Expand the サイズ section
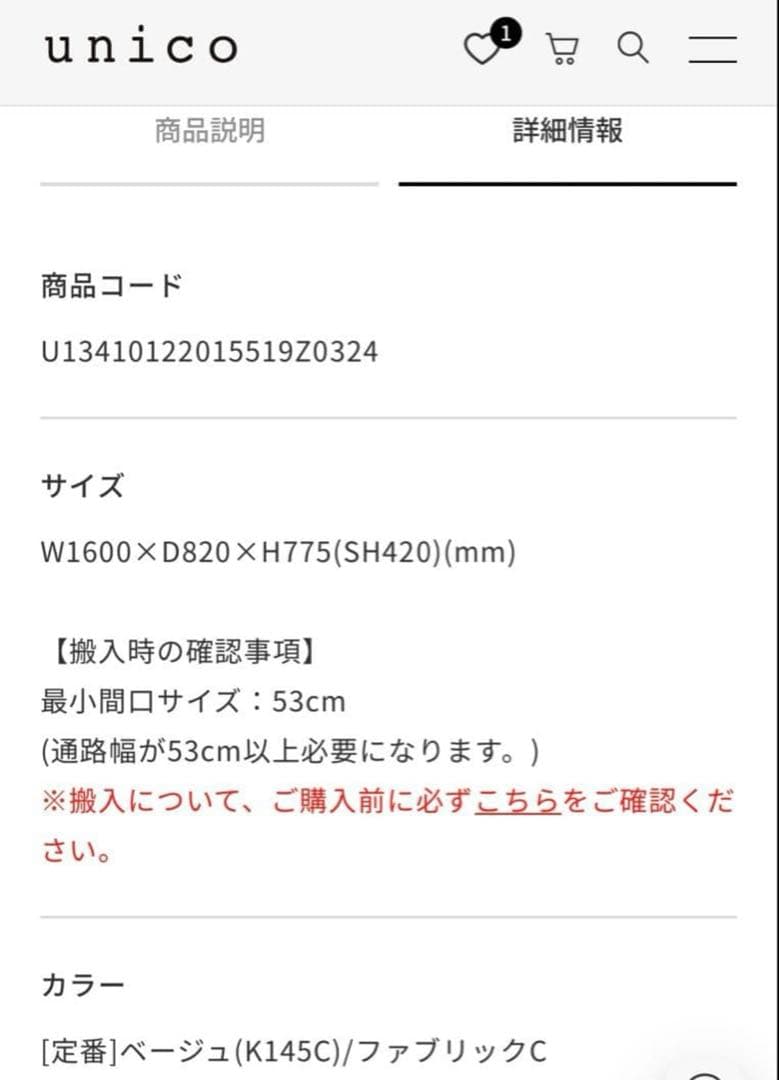Screen dimensions: 779x1080 pyautogui.click(x=82, y=487)
